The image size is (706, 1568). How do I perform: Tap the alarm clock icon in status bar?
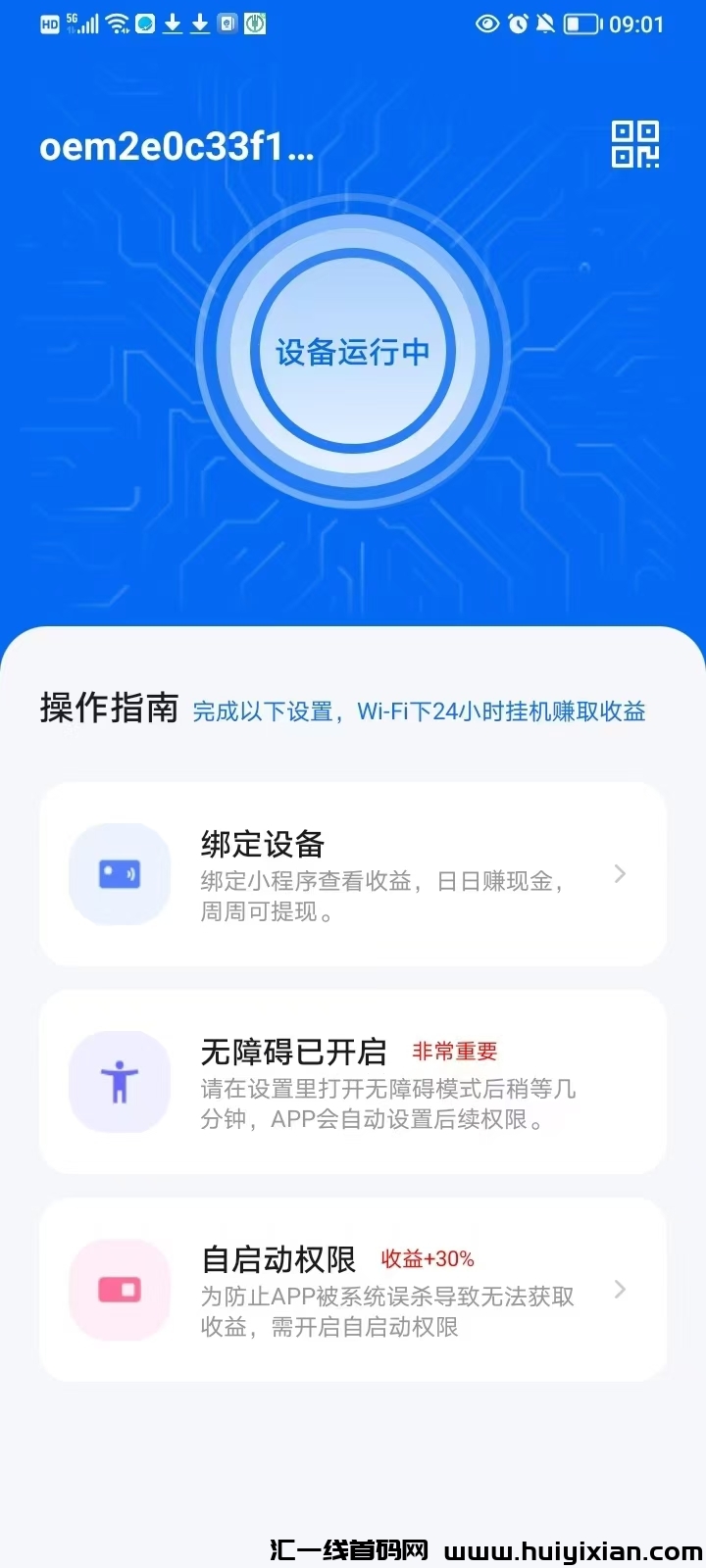[518, 24]
